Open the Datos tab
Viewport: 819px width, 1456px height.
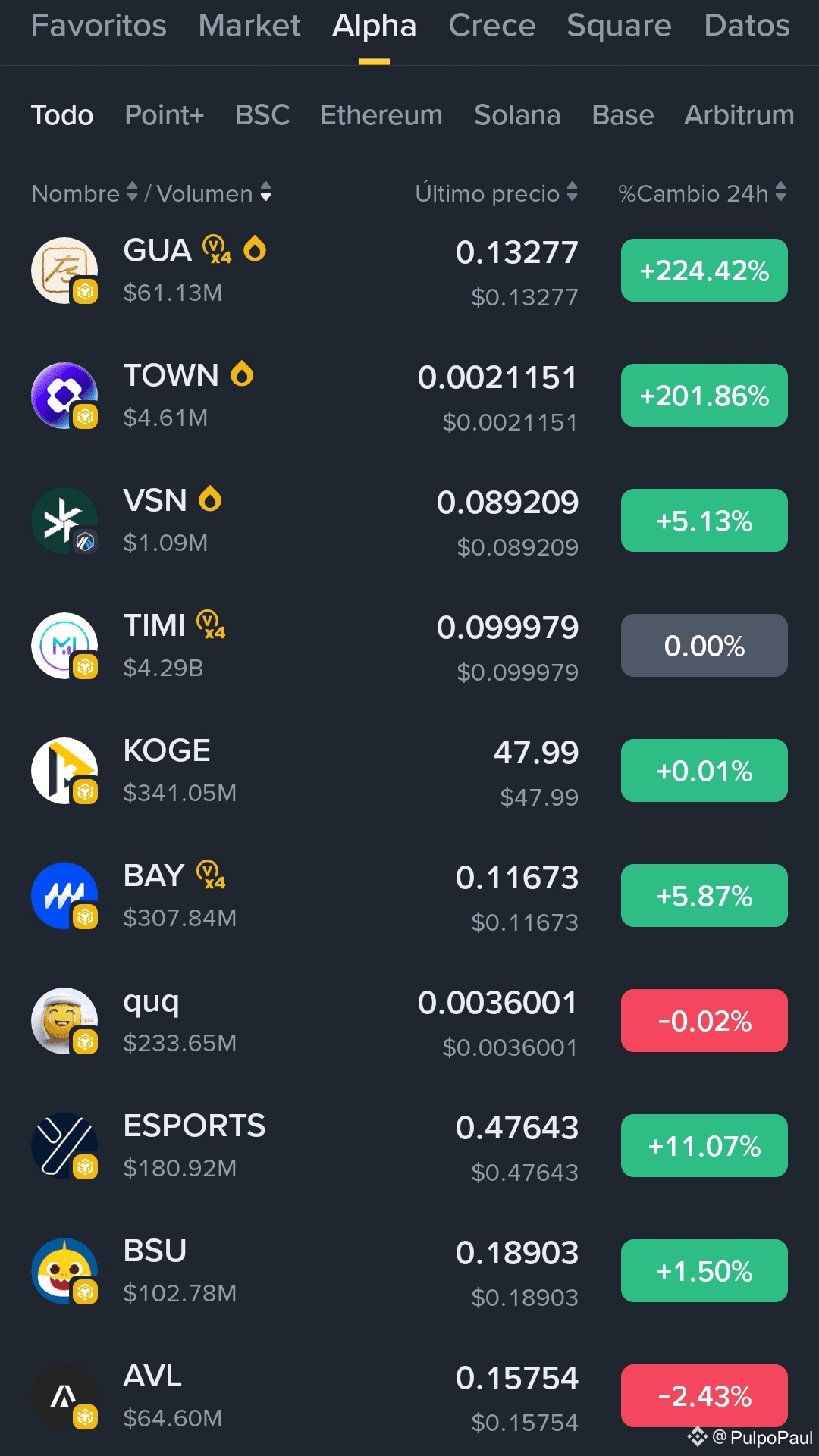click(746, 27)
